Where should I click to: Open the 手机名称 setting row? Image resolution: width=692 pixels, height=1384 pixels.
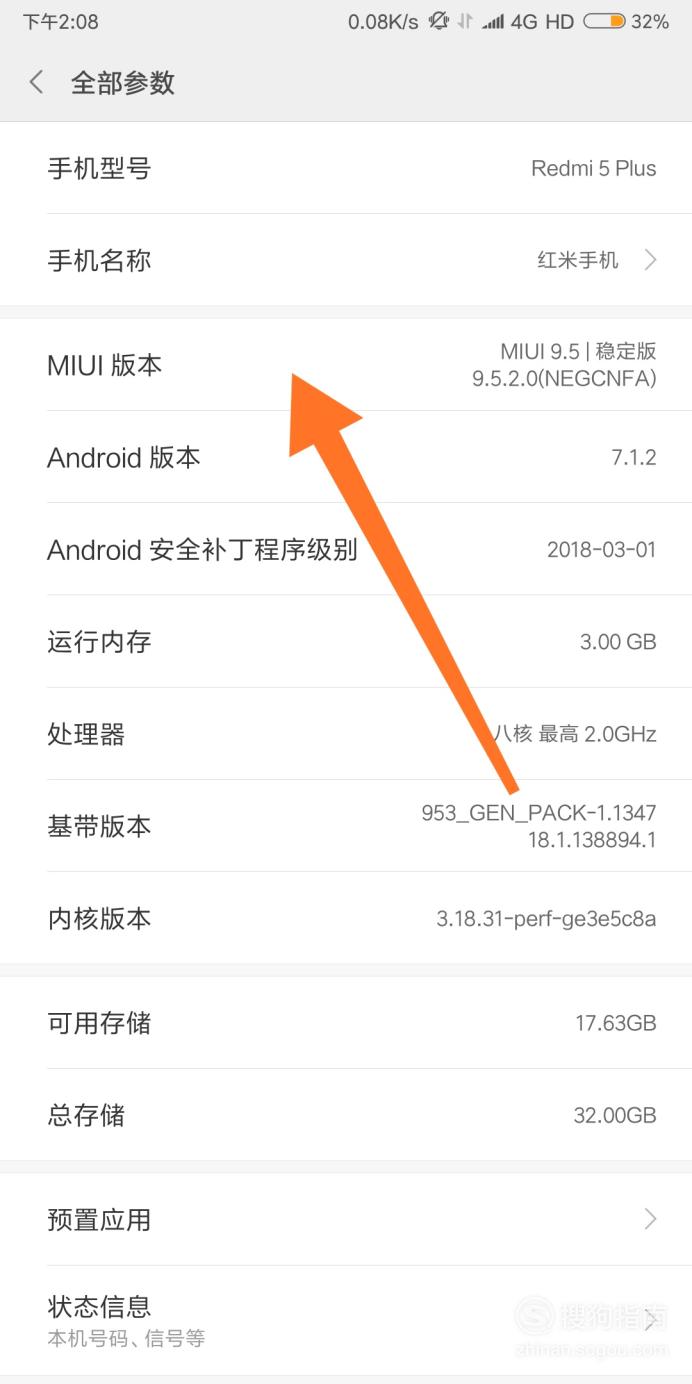tap(346, 260)
